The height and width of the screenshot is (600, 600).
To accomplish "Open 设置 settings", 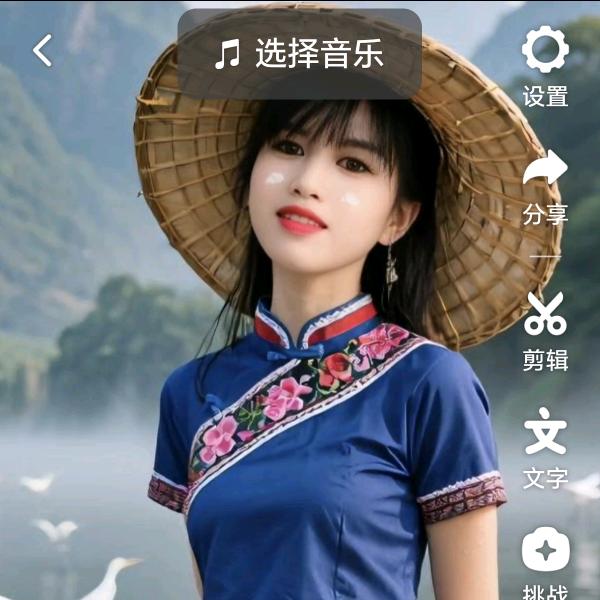I will click(545, 66).
